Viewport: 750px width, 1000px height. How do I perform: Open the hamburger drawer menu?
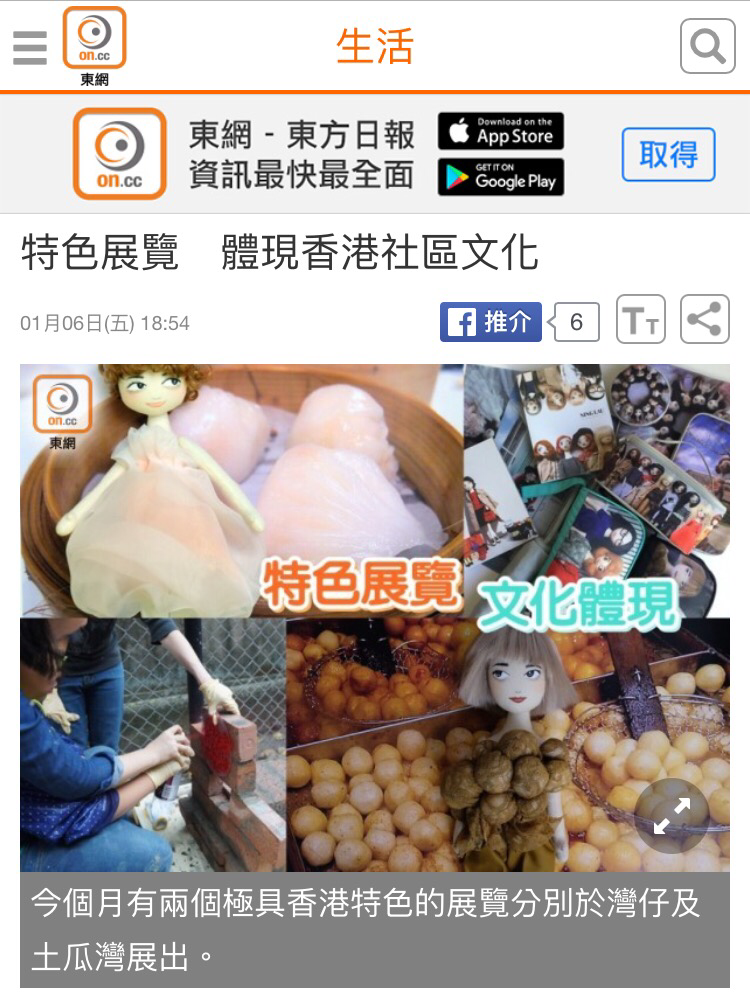30,46
